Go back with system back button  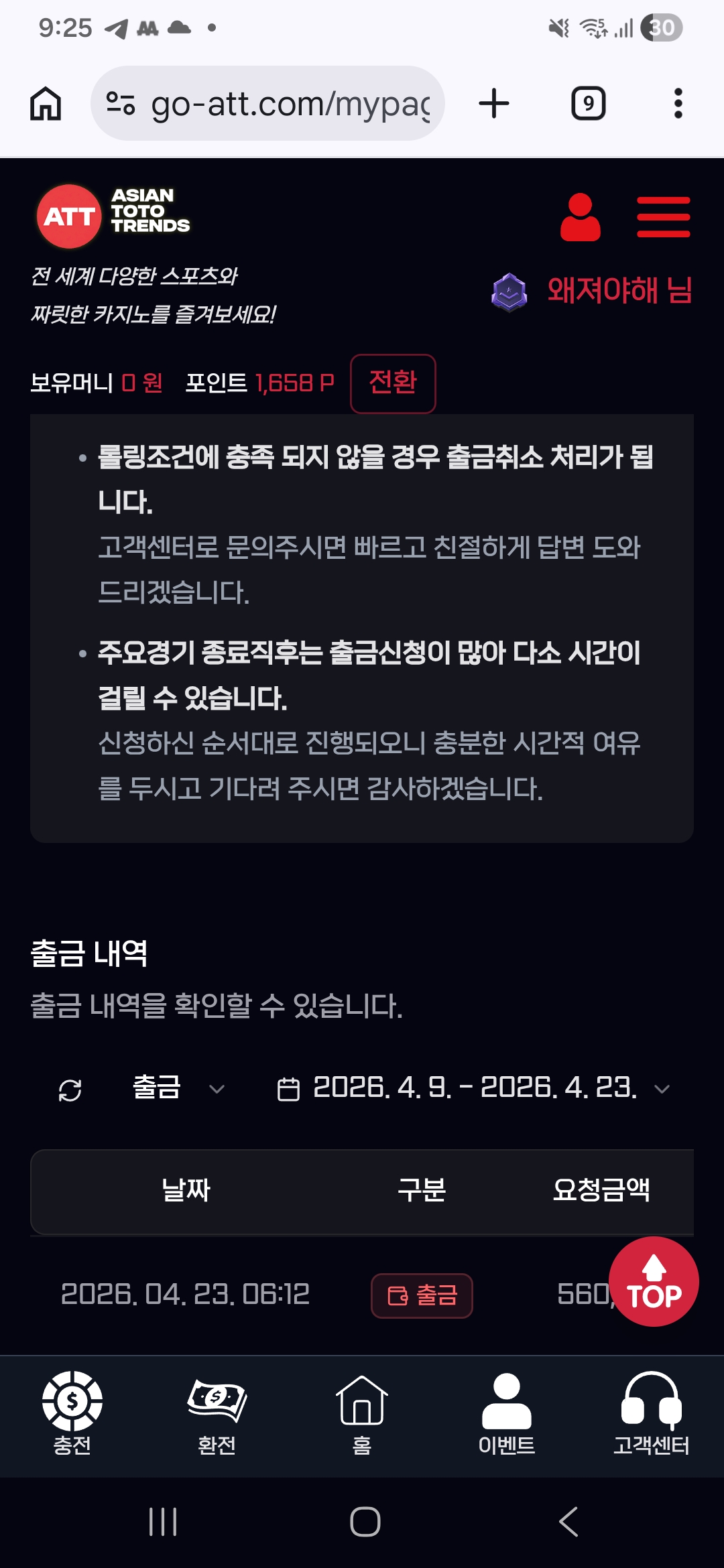click(568, 1522)
